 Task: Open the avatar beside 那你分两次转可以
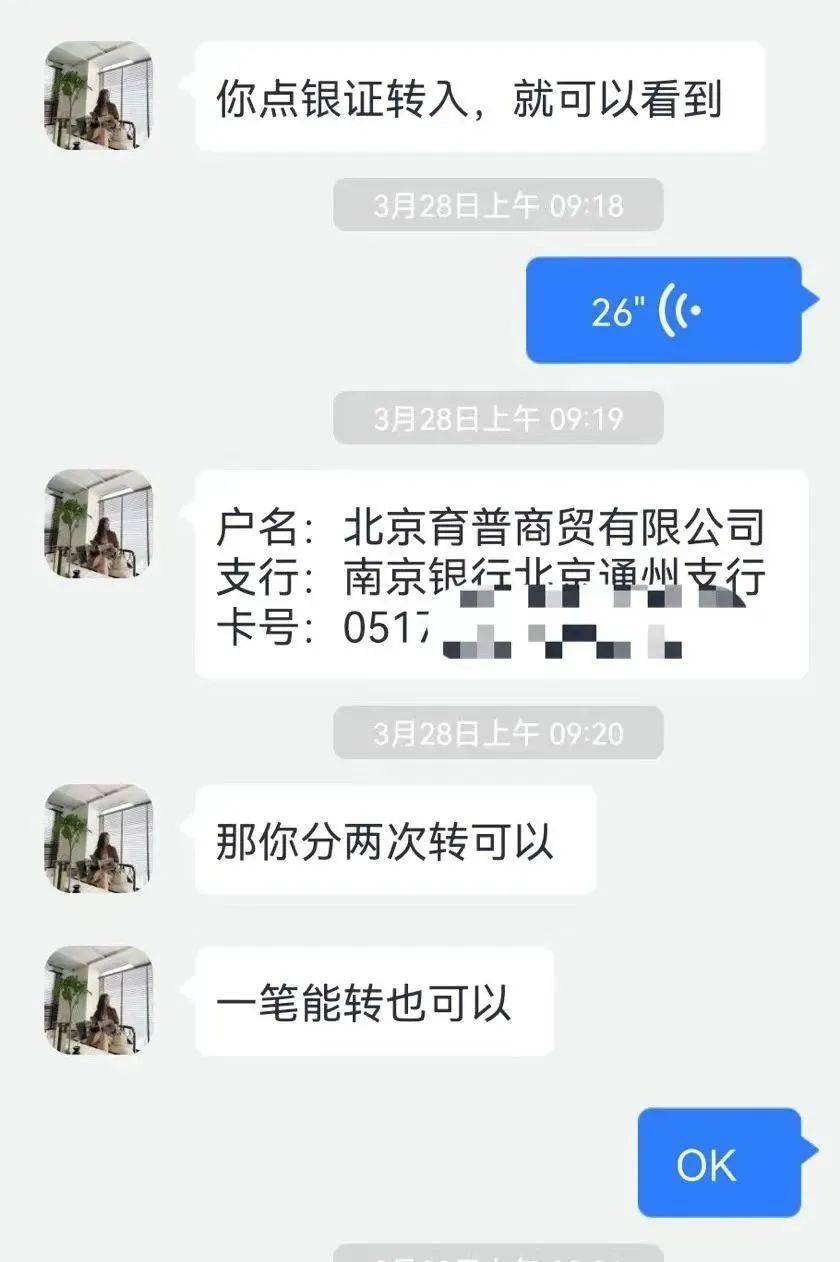click(x=99, y=838)
